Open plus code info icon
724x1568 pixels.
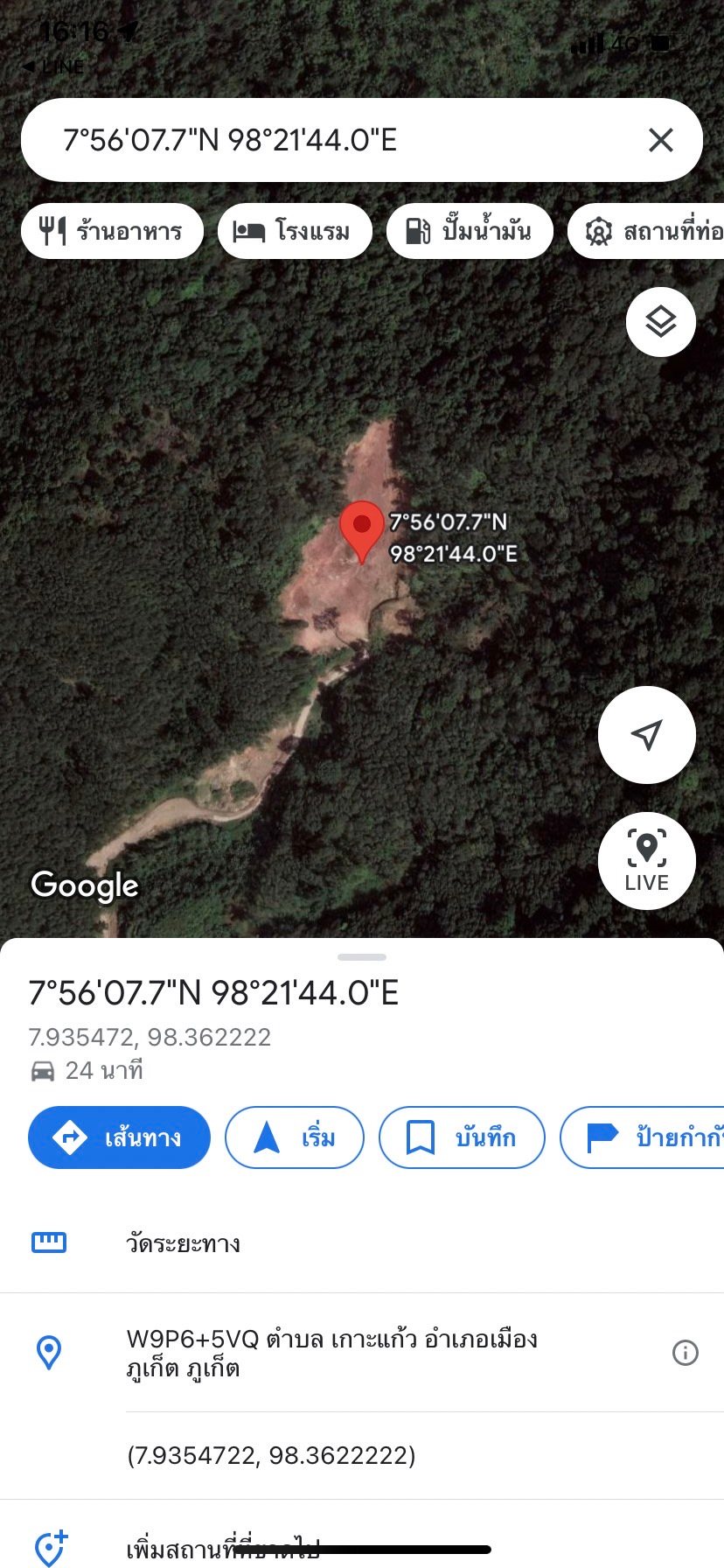pyautogui.click(x=685, y=1353)
